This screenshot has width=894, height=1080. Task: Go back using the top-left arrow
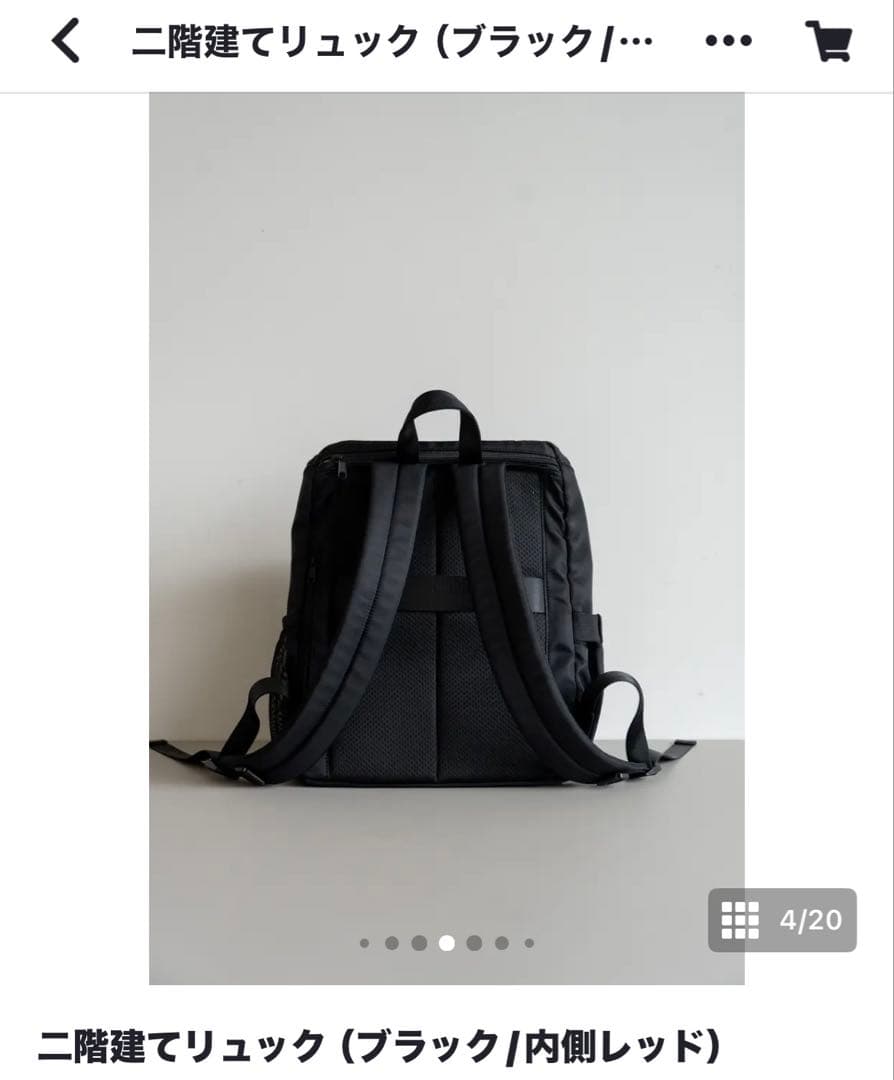(66, 42)
